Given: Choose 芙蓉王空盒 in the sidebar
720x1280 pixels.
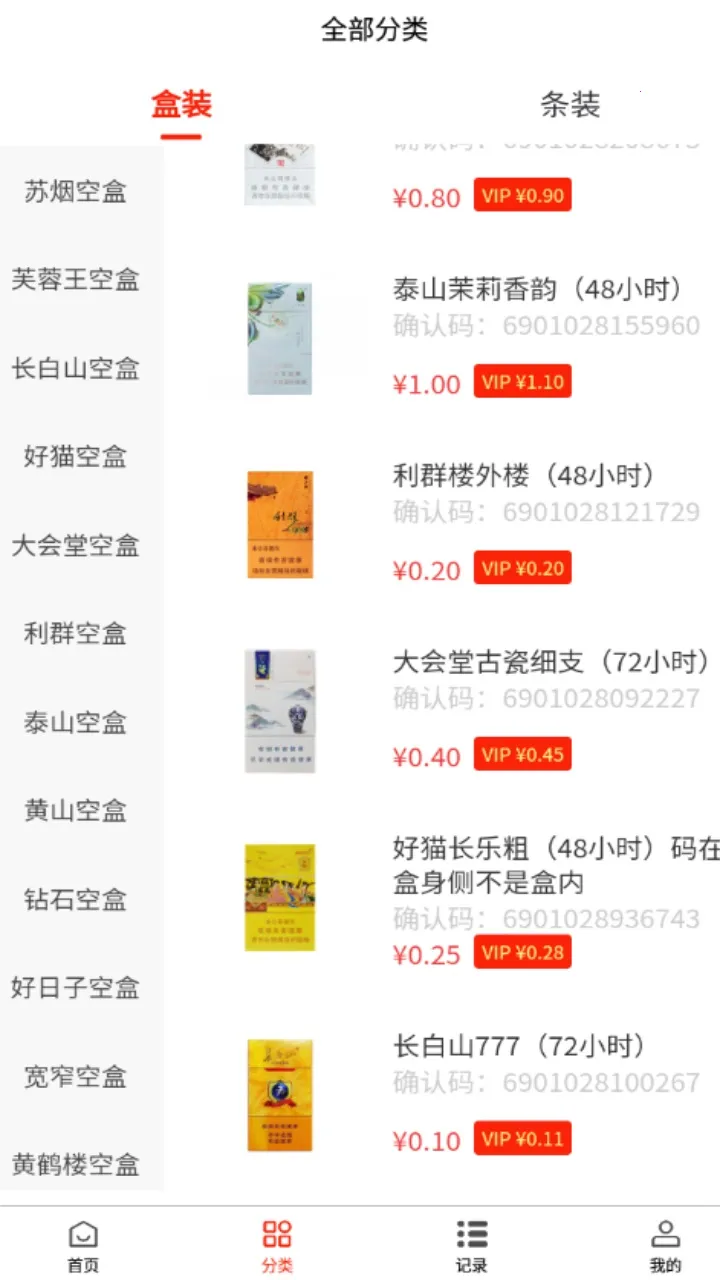Looking at the screenshot, I should tap(76, 279).
